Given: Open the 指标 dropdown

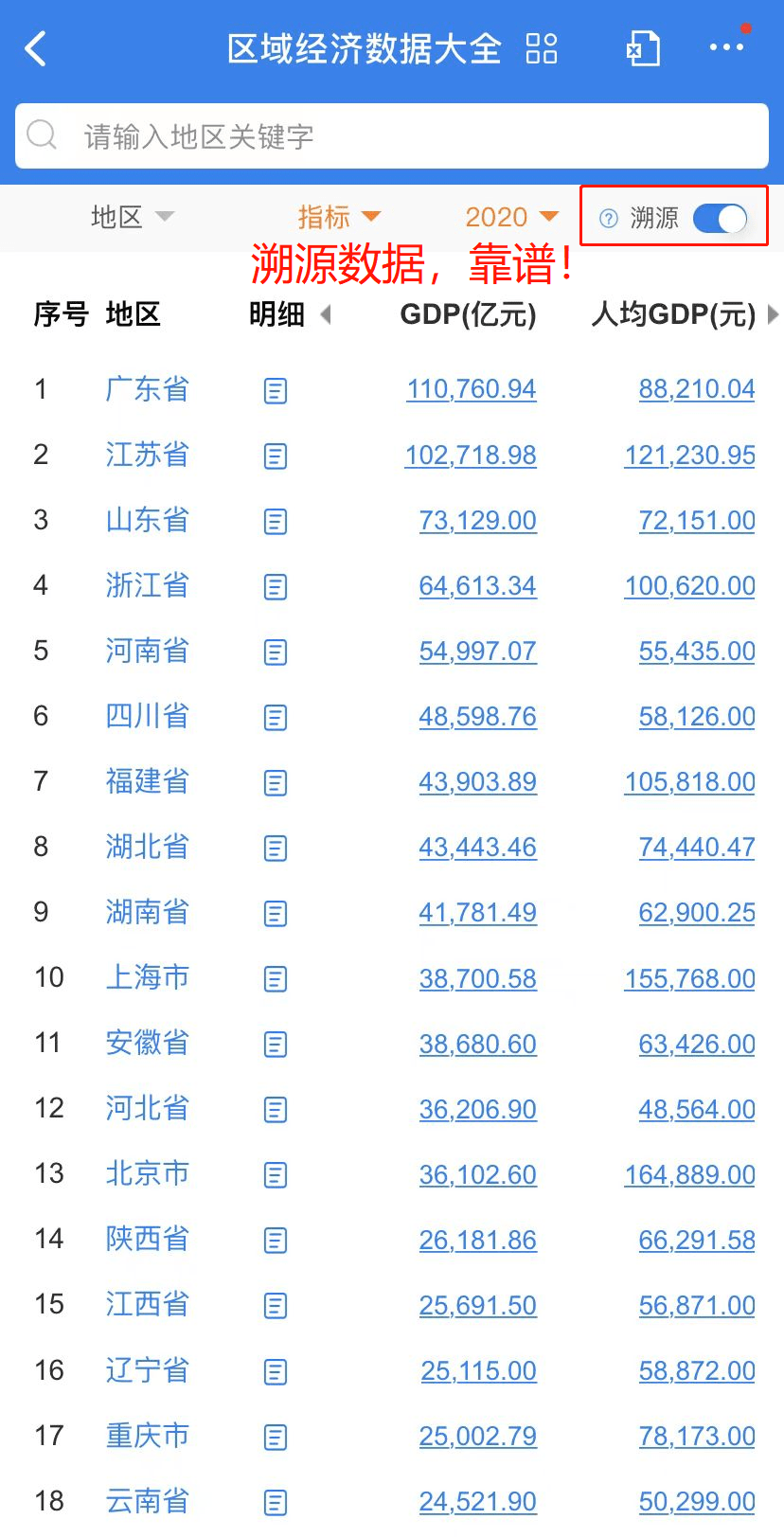Looking at the screenshot, I should pos(339,217).
